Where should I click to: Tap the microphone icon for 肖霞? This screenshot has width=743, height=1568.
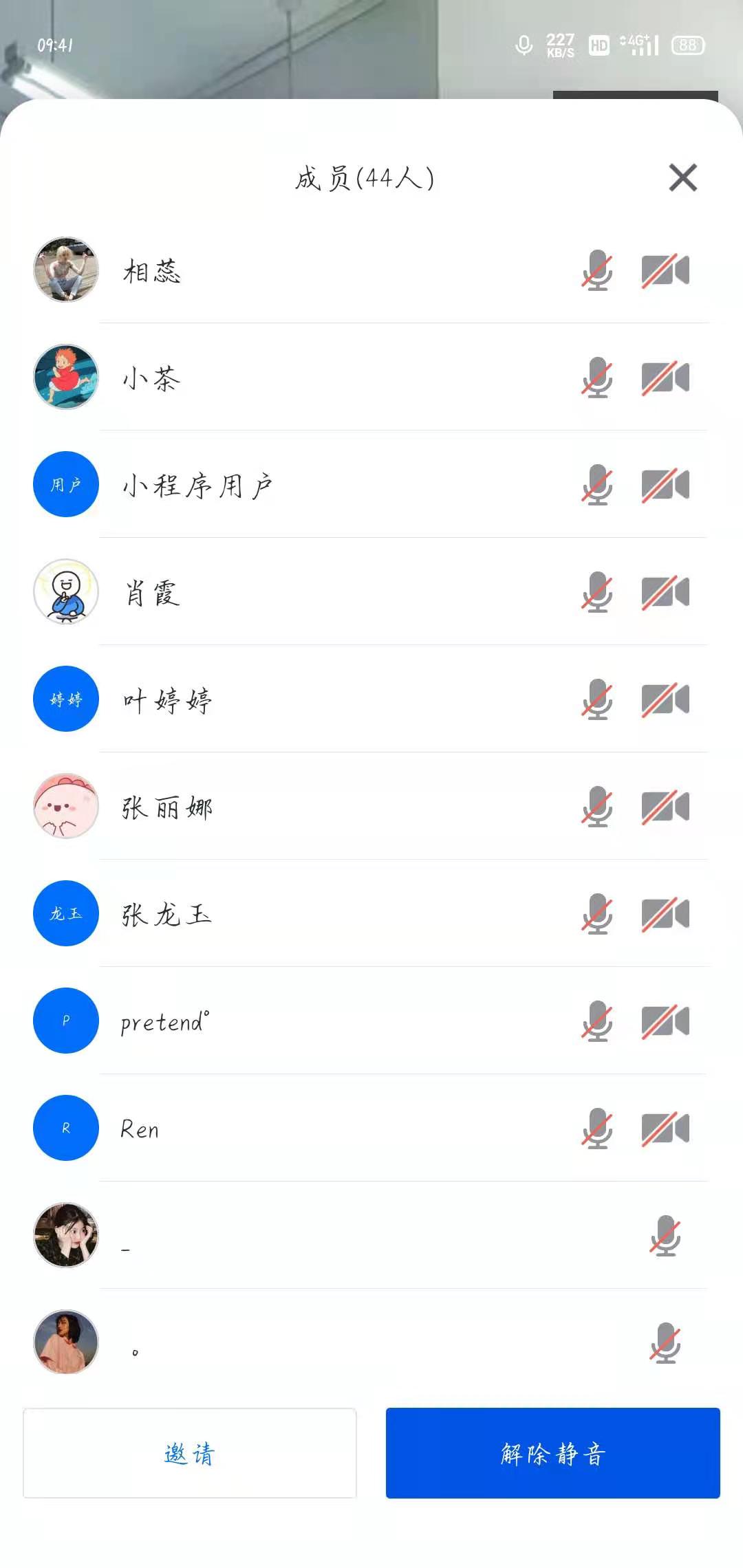point(597,592)
